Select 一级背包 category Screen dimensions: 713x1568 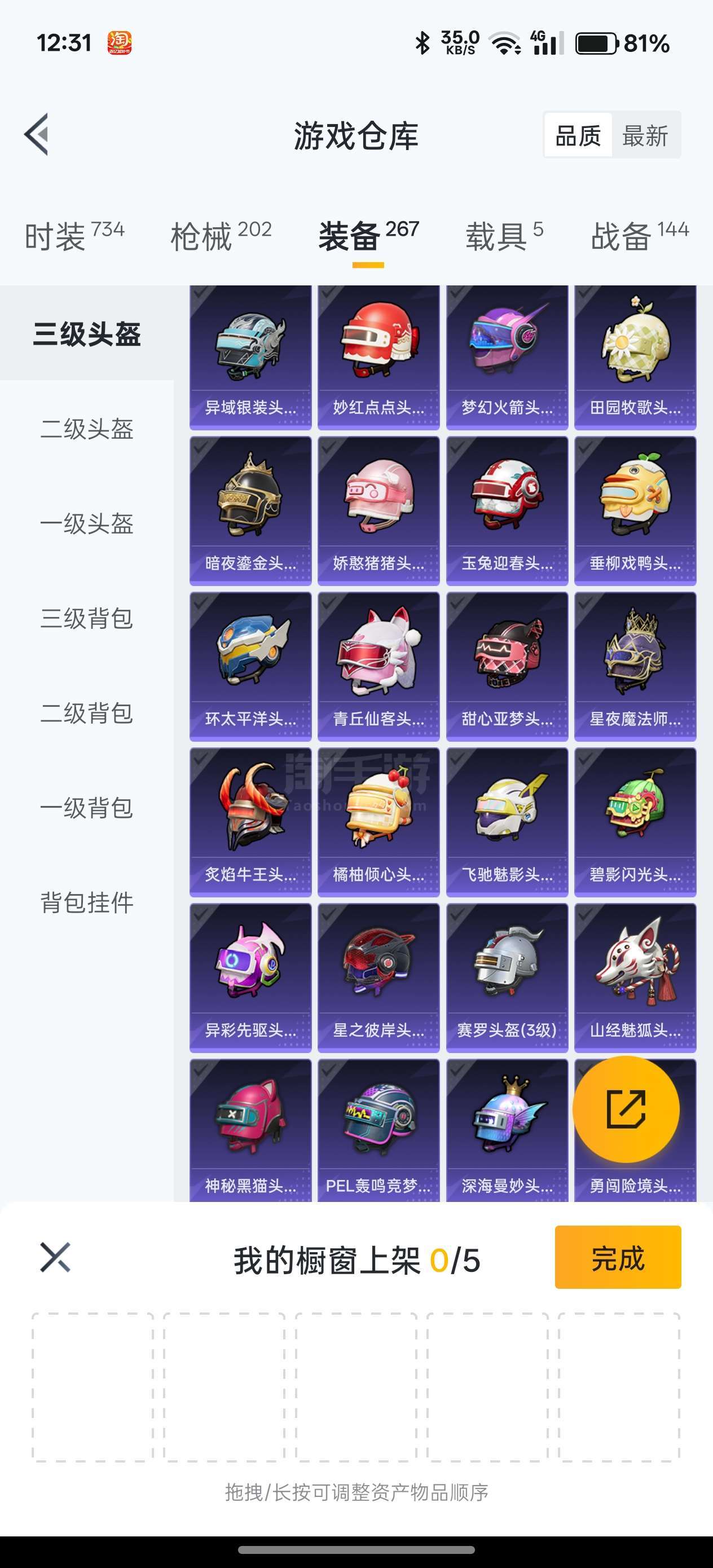(x=86, y=808)
